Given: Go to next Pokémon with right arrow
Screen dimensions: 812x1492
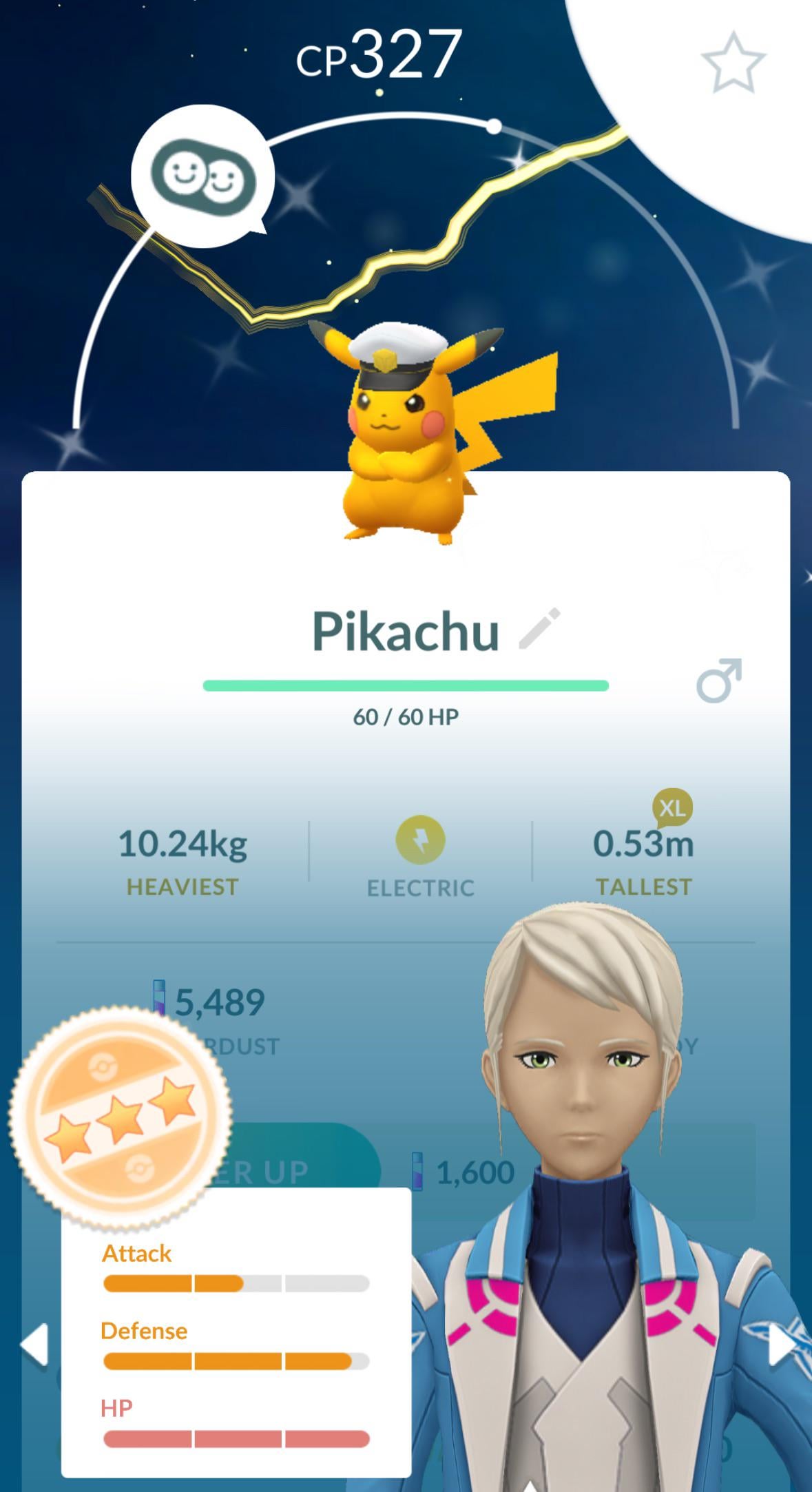Looking at the screenshot, I should [782, 1344].
